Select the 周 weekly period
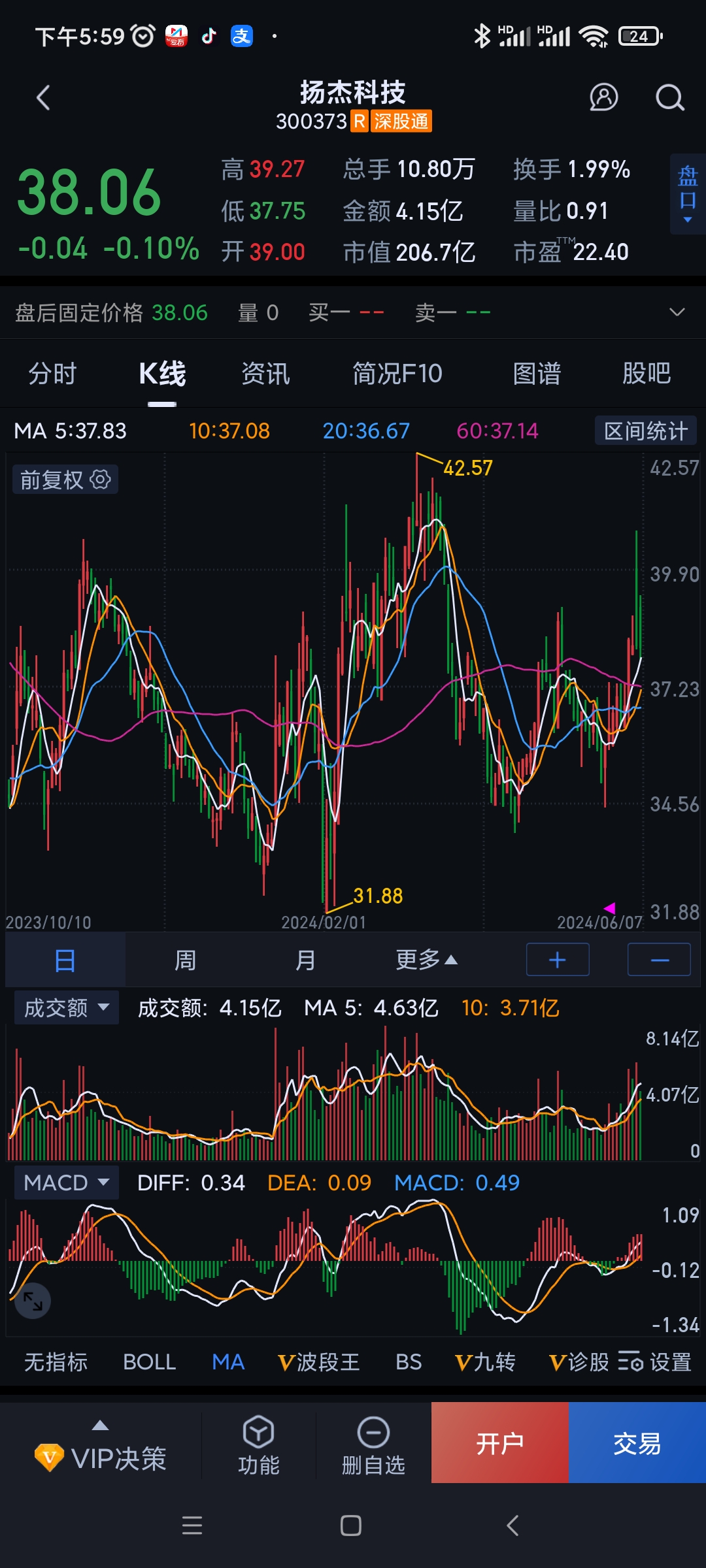 point(185,960)
